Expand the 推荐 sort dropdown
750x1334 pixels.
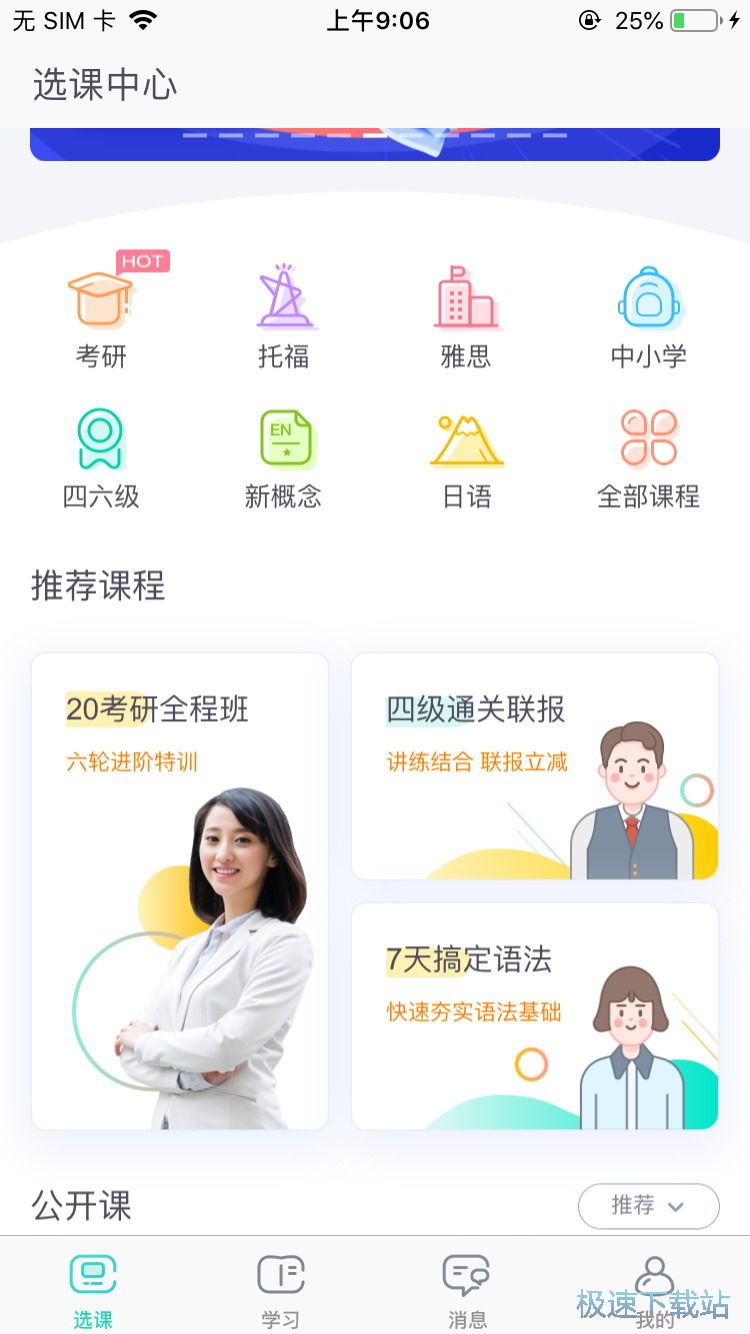648,1206
